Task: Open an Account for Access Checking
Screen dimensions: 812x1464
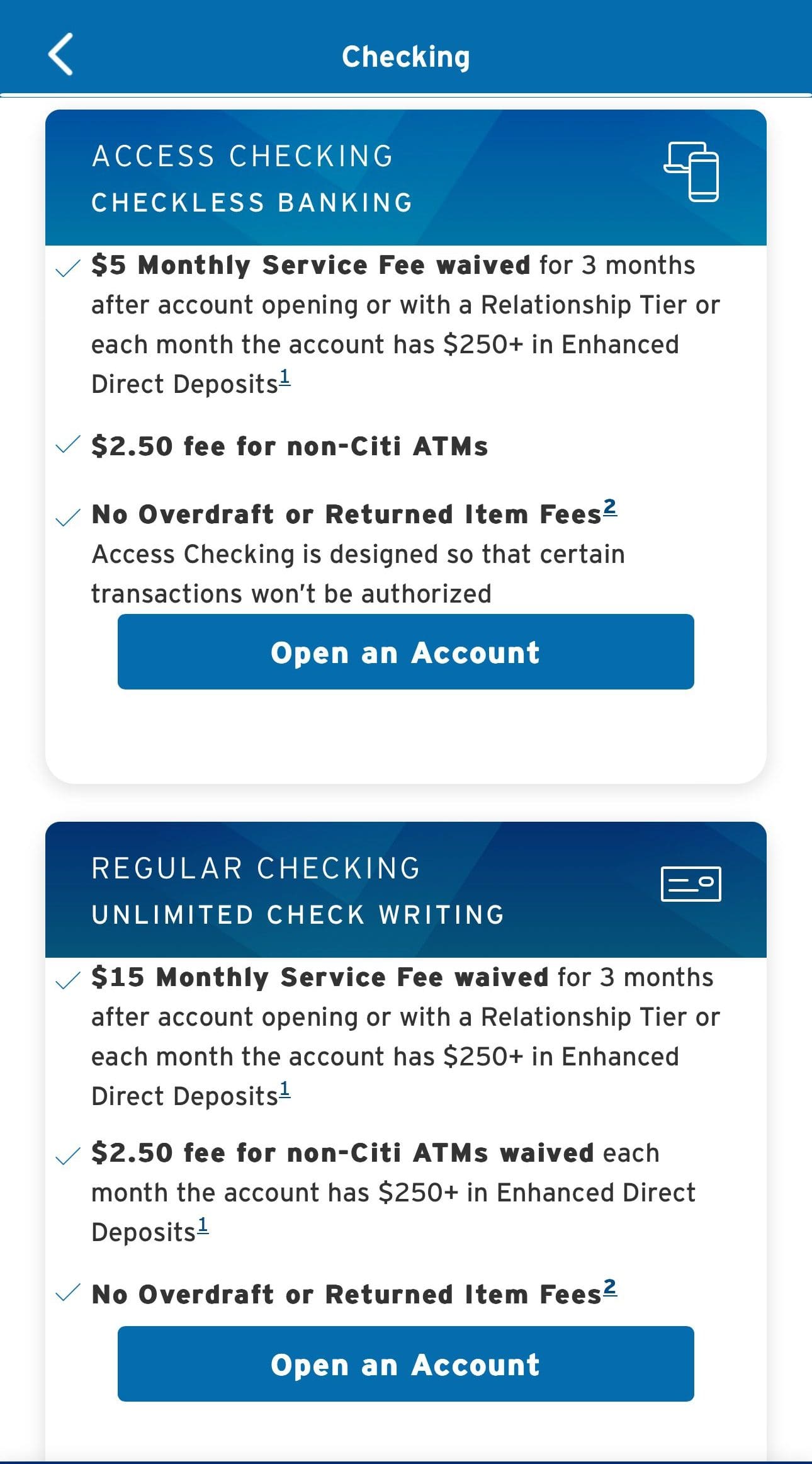Action: pyautogui.click(x=405, y=652)
